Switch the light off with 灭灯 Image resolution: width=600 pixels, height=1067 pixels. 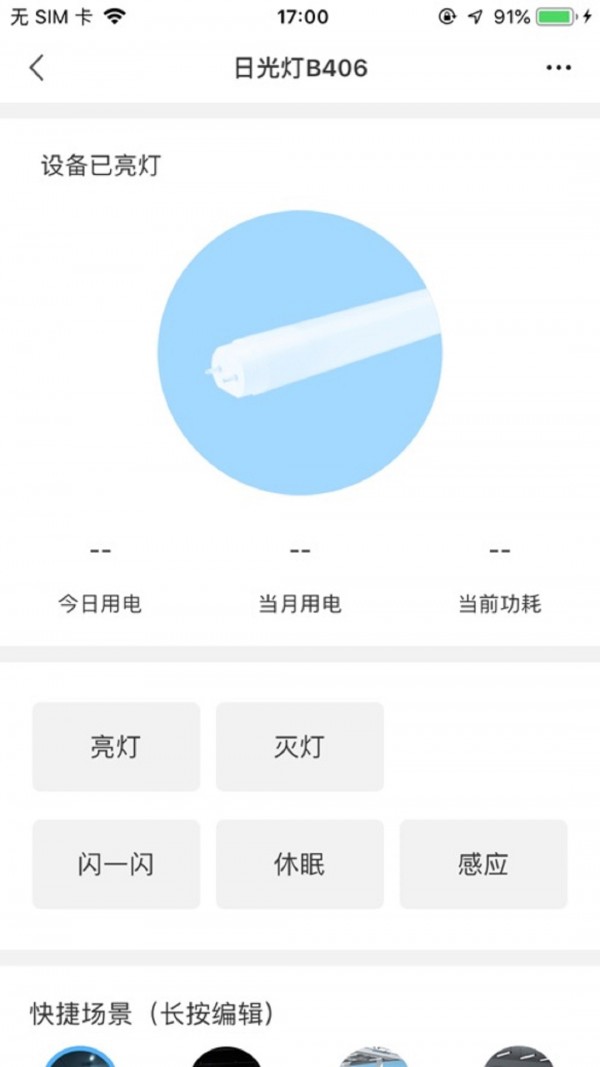[x=300, y=747]
